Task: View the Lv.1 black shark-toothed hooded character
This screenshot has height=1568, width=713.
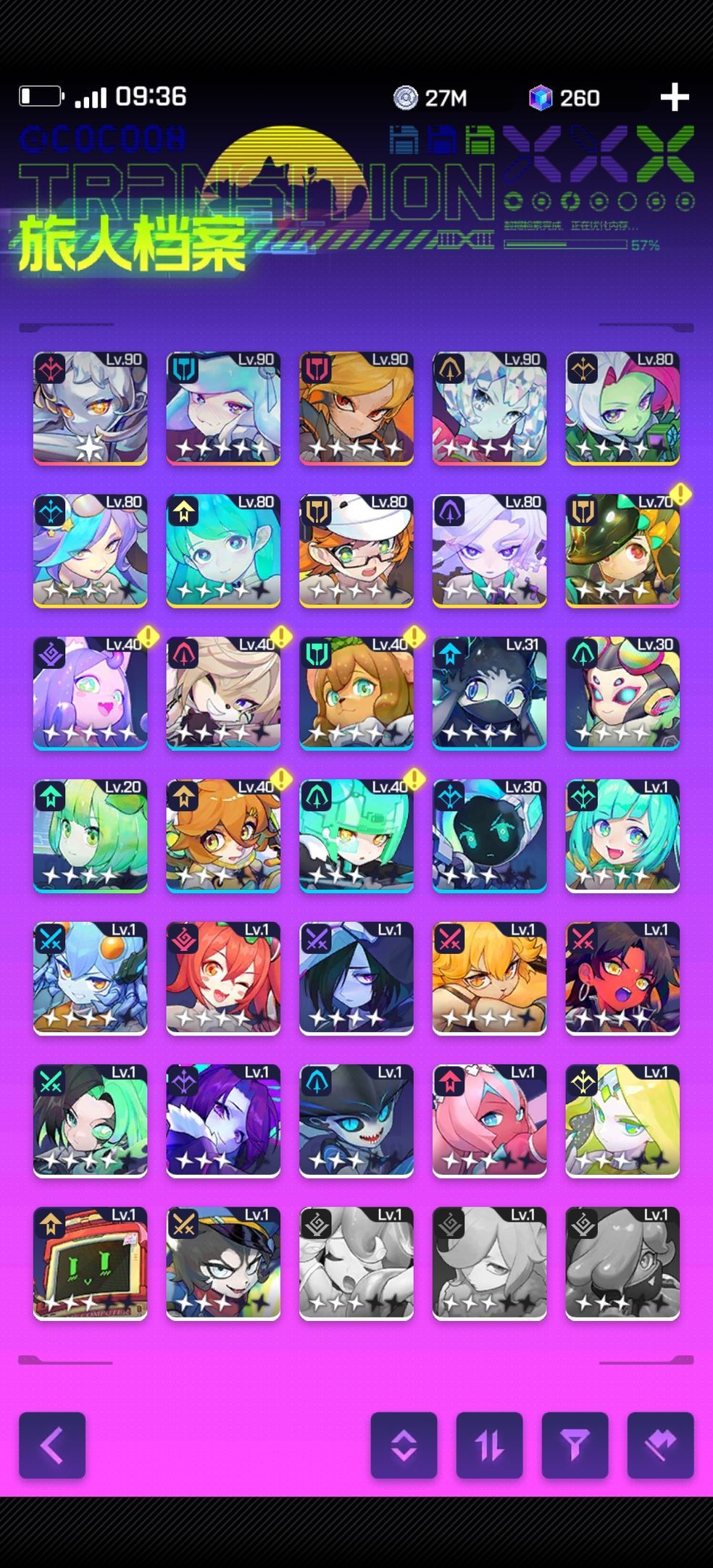Action: pyautogui.click(x=356, y=1120)
